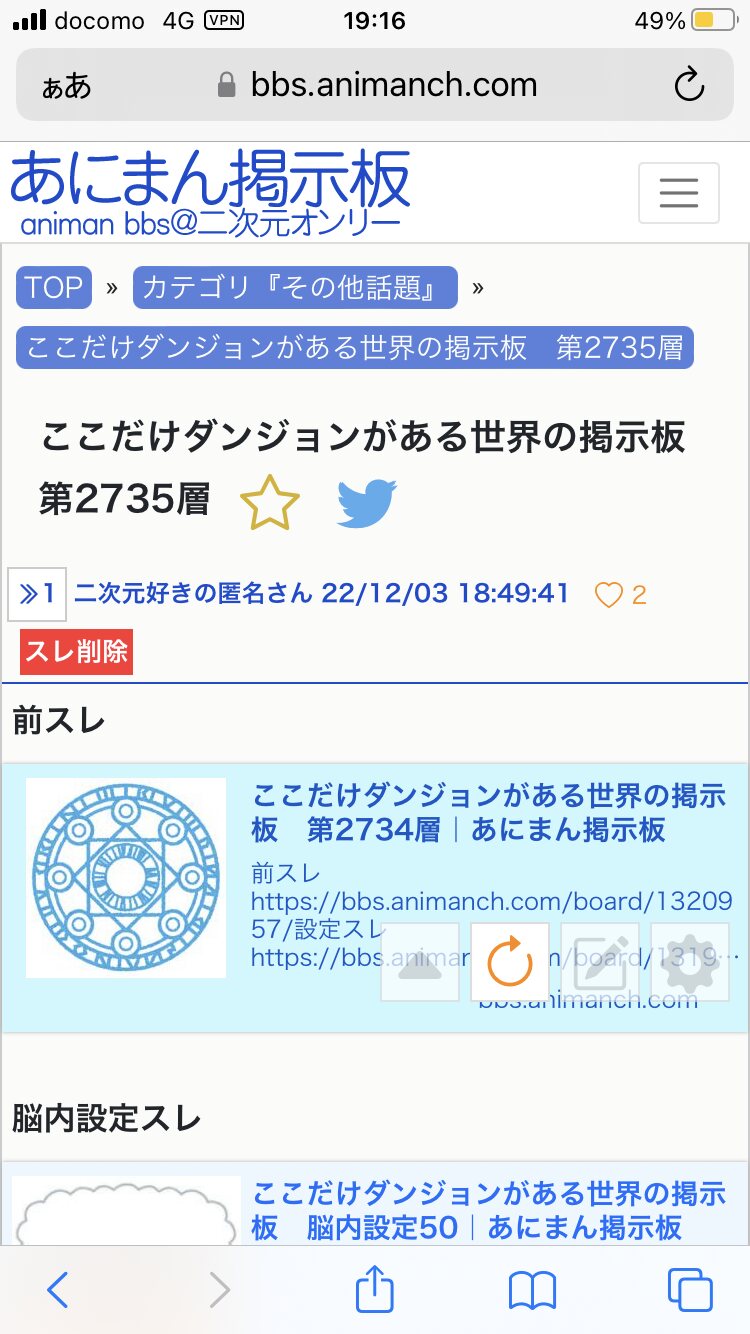Open the 第2734層 previous thread card
Screen dimensions: 750x1334
coord(375,898)
